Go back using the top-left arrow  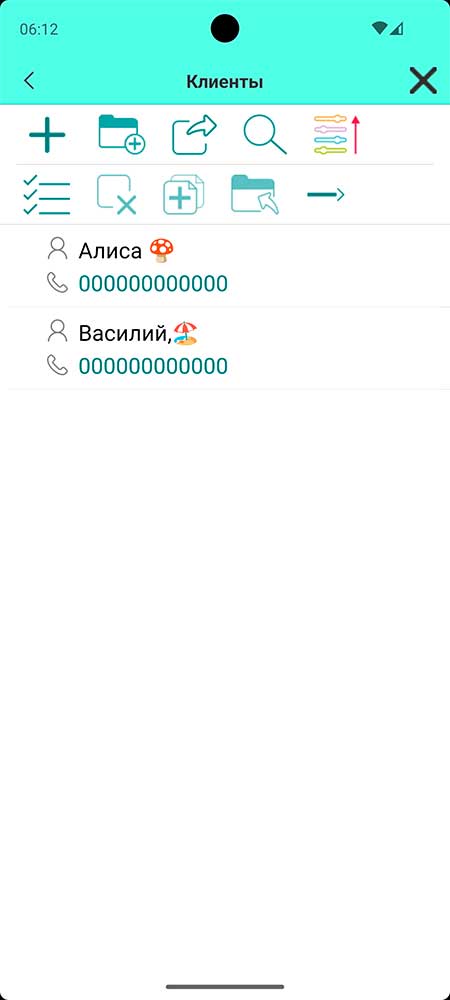pyautogui.click(x=29, y=81)
